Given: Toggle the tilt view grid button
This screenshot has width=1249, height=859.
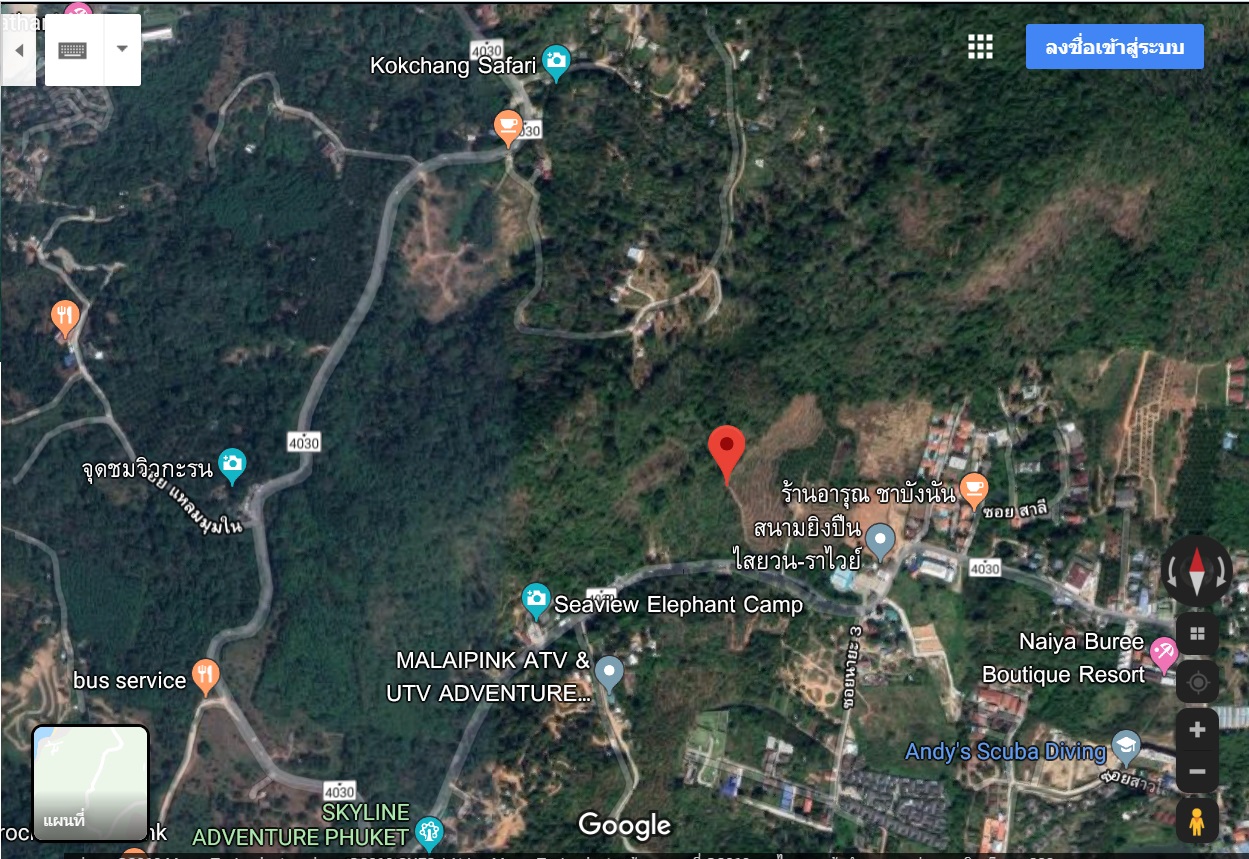Looking at the screenshot, I should coord(1197,633).
